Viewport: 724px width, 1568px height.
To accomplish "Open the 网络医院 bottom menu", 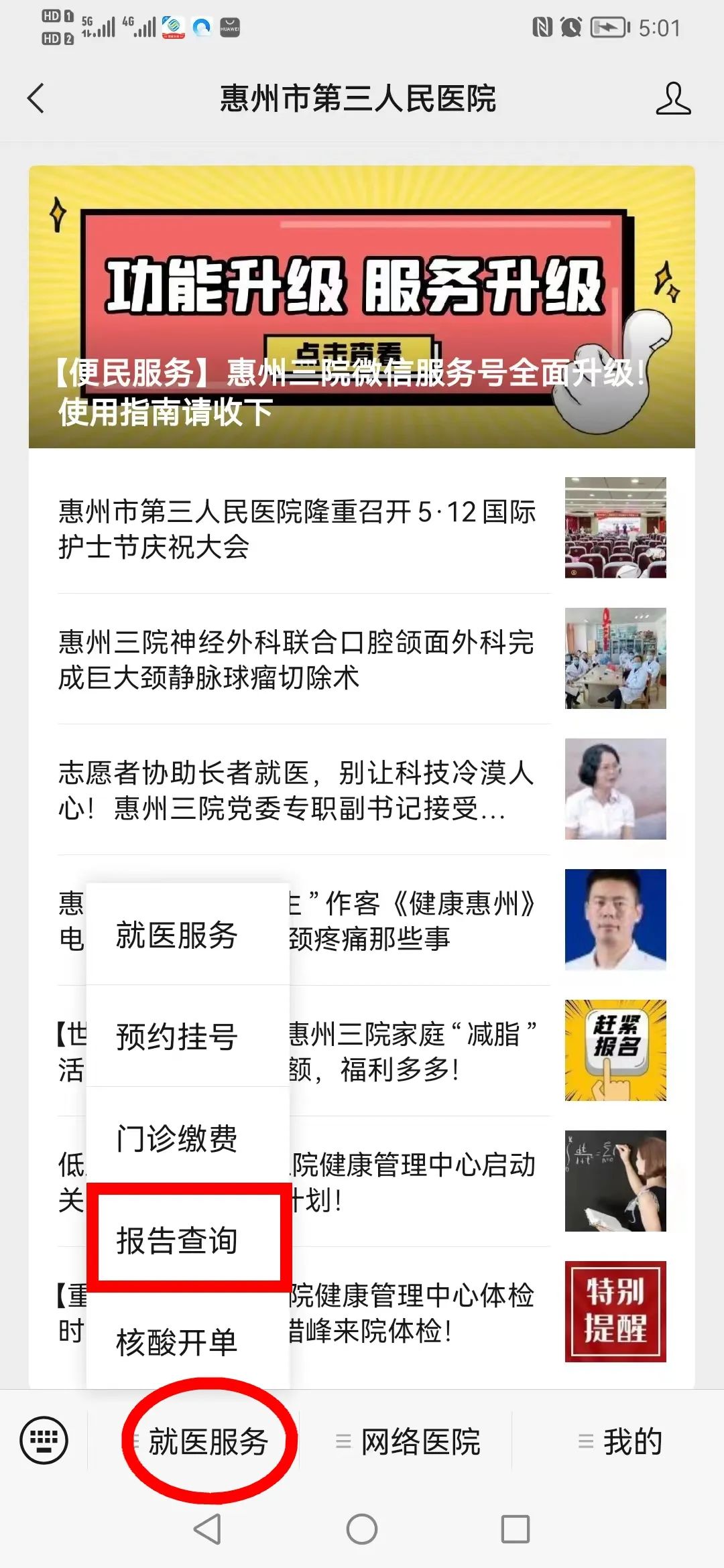I will [409, 1441].
